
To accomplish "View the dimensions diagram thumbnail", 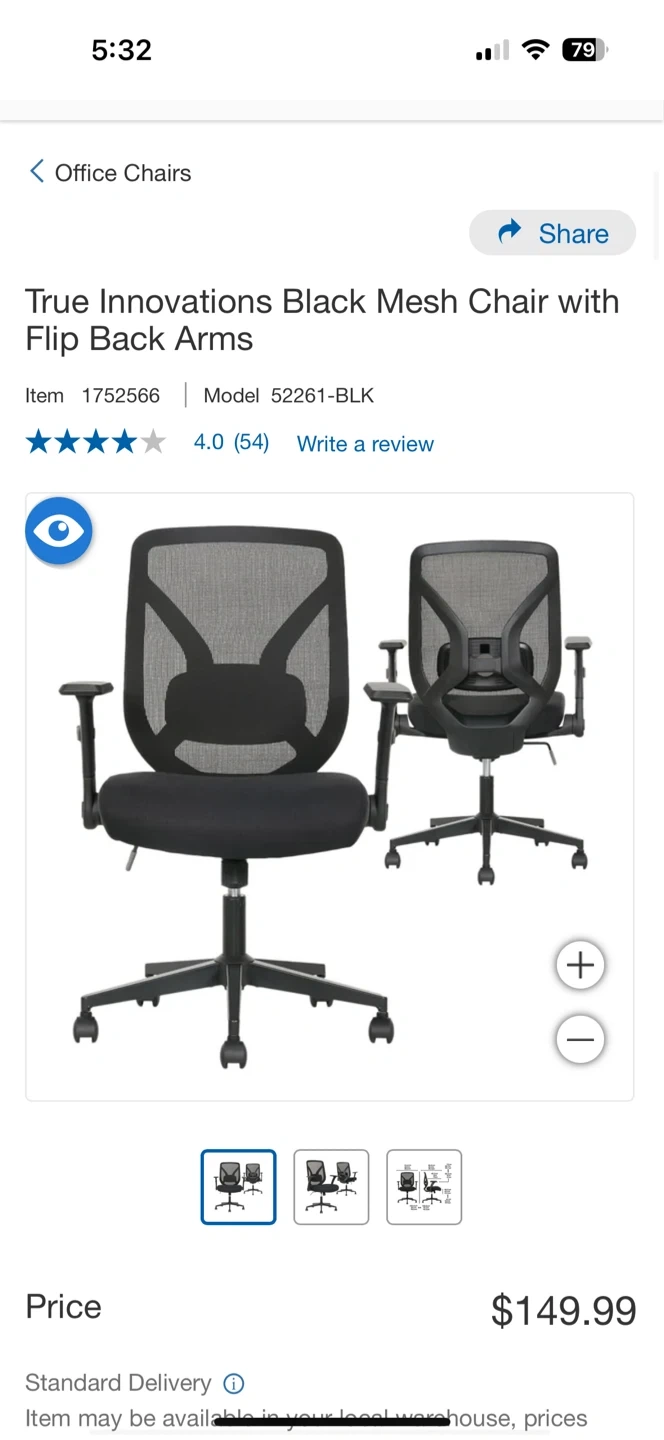I will (424, 1187).
